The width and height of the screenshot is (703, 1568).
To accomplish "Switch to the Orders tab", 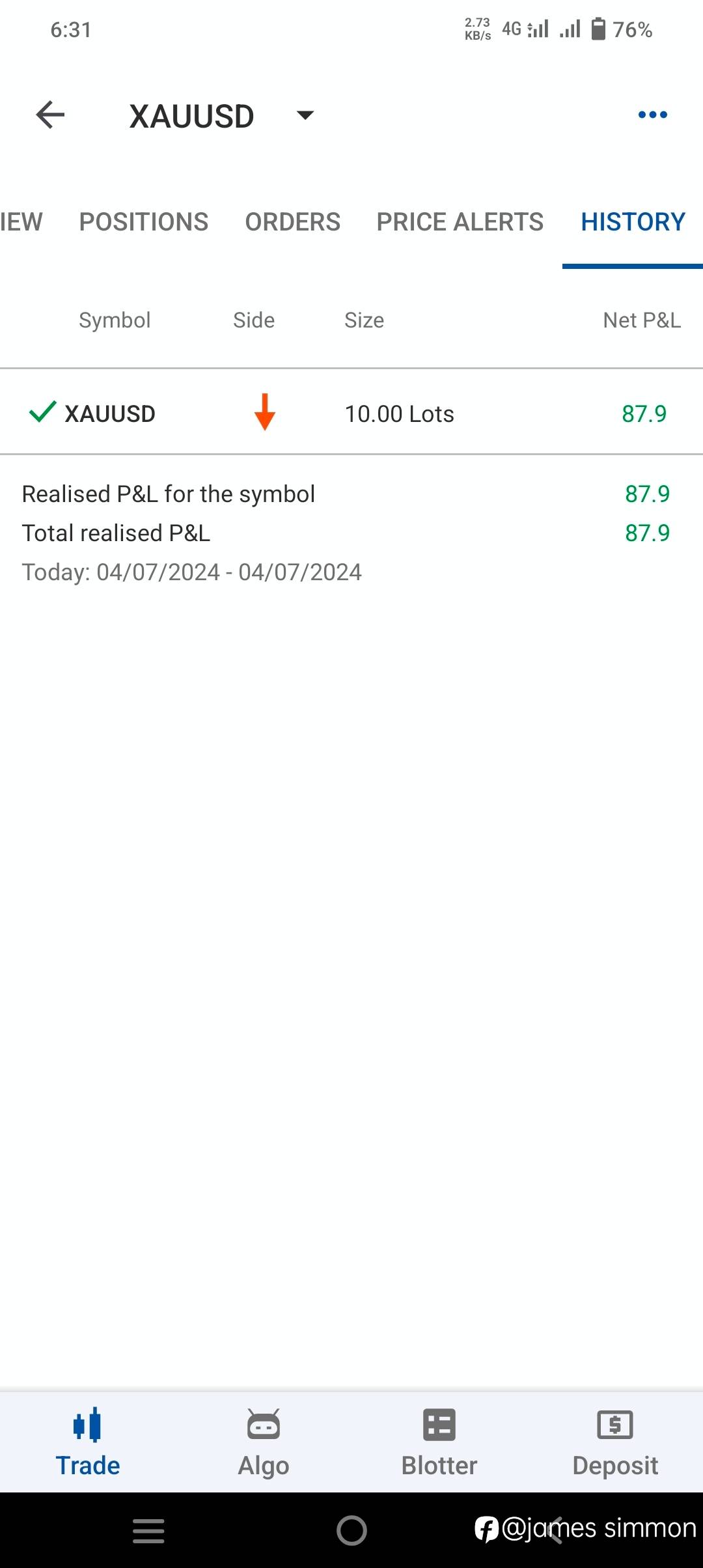I will click(x=292, y=222).
